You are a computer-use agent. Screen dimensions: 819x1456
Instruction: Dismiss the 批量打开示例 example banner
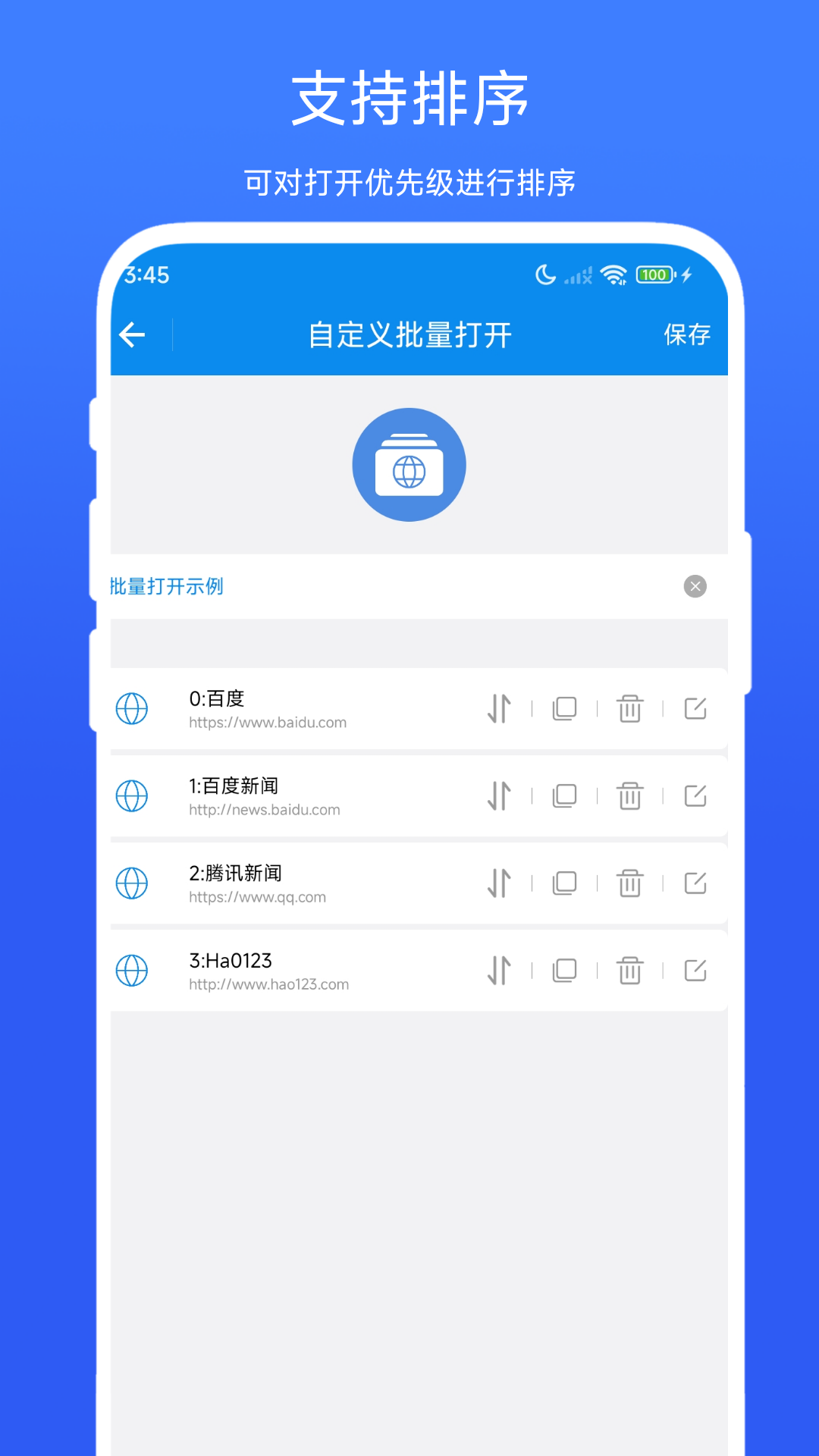tap(694, 586)
